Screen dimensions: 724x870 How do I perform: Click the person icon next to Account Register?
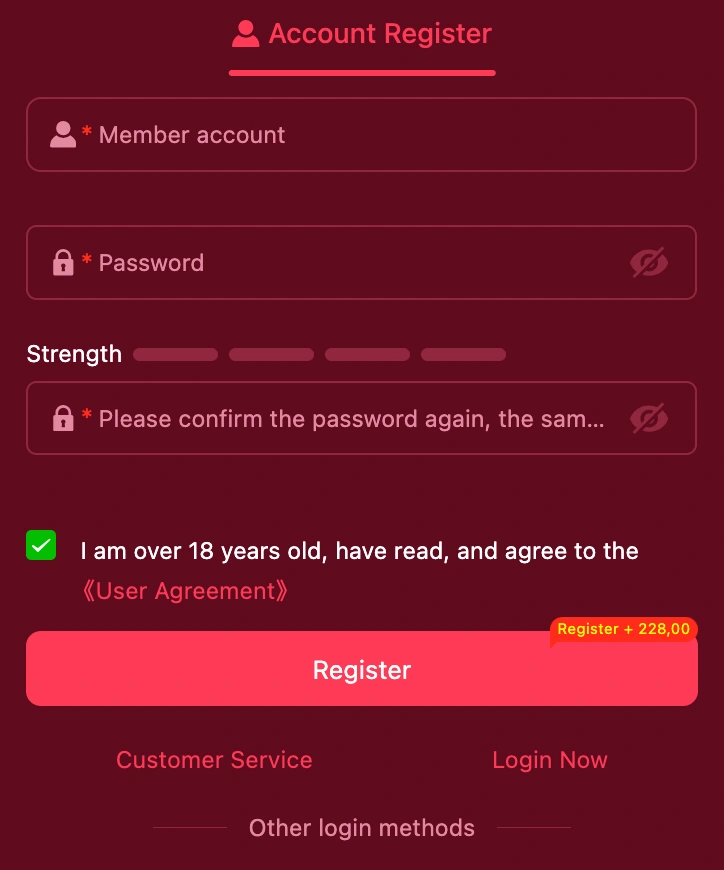pyautogui.click(x=247, y=32)
